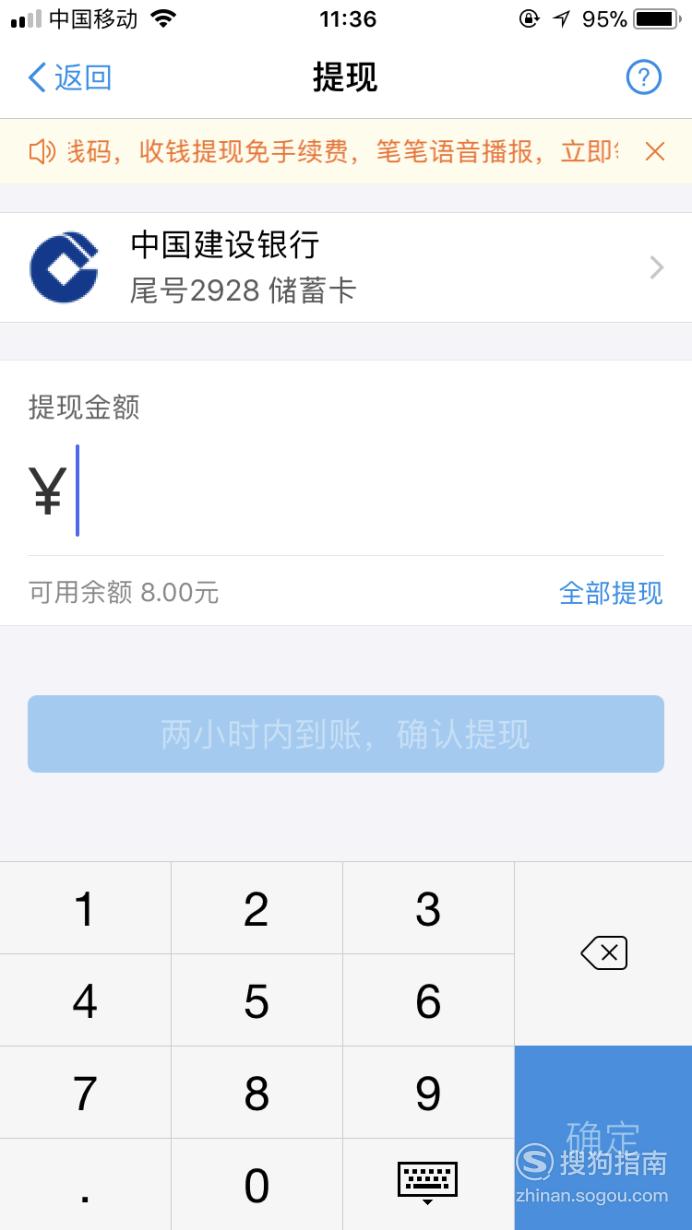Tap the blue 确定 key
This screenshot has height=1230, width=692.
603,1138
